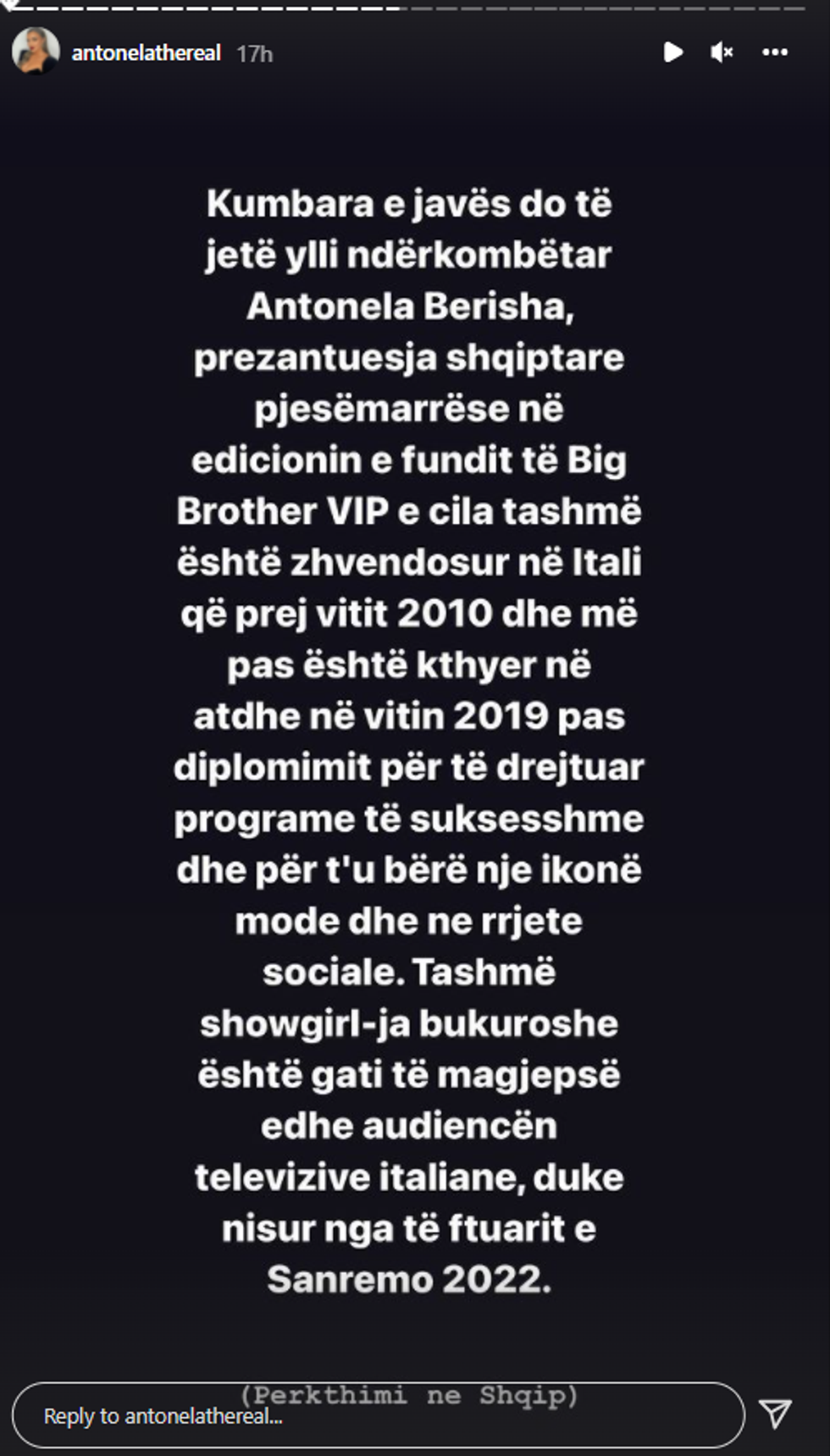Unmute the story sound

tap(722, 52)
